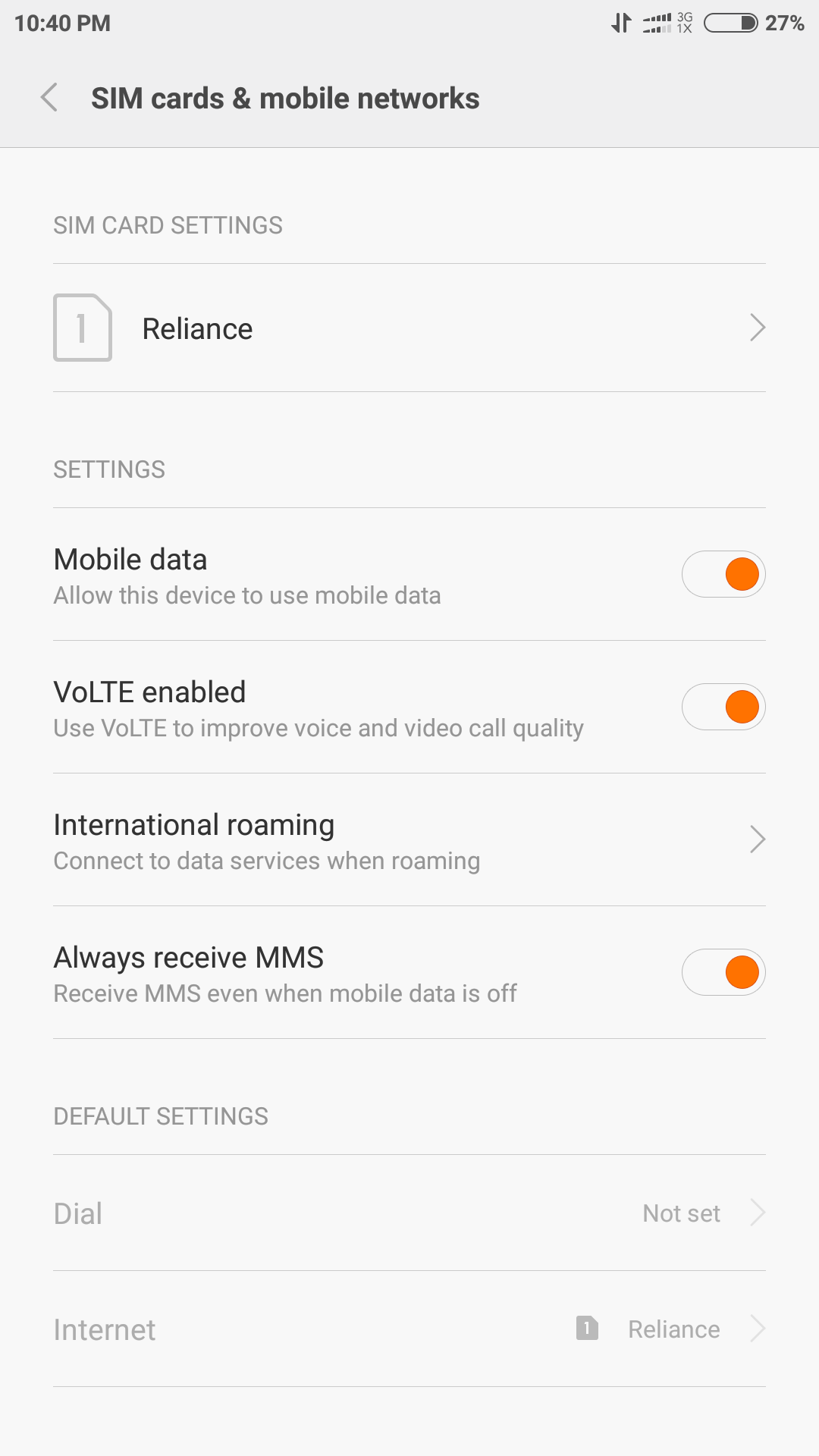Open International roaming settings
Viewport: 819px width, 1456px height.
click(409, 840)
